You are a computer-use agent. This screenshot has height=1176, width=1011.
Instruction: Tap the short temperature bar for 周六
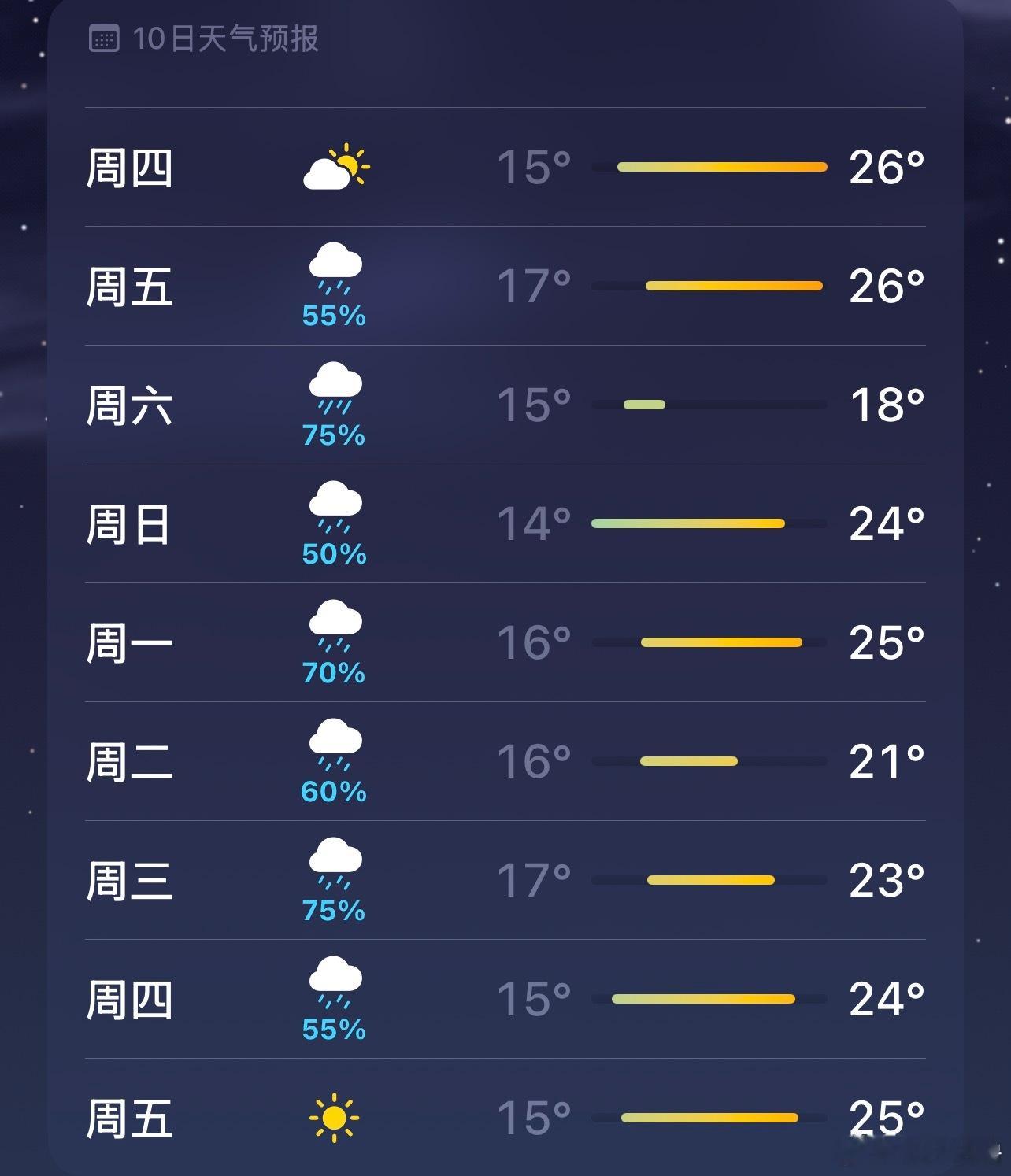[644, 404]
